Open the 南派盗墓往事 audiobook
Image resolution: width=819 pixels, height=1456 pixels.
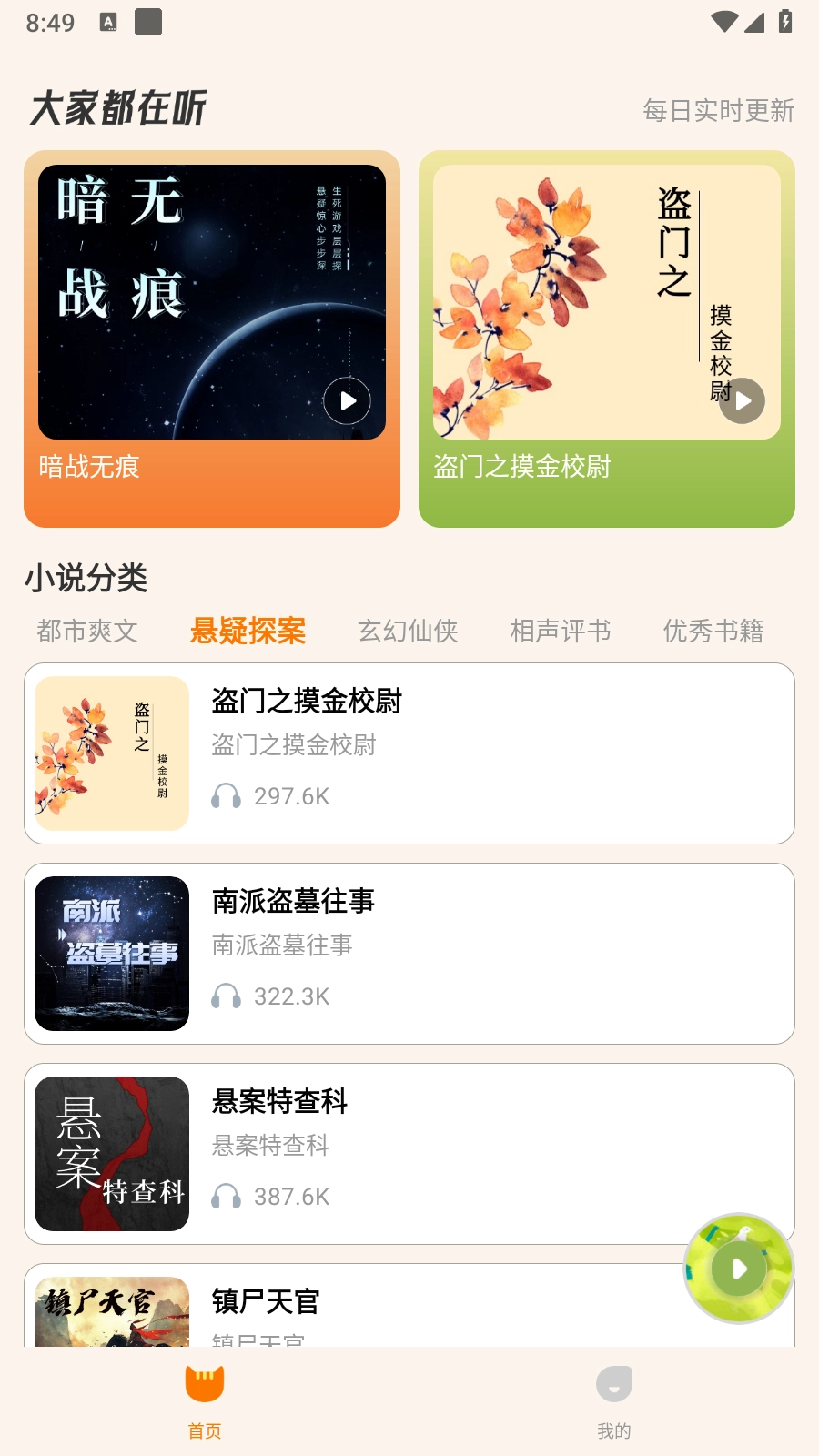(x=409, y=954)
